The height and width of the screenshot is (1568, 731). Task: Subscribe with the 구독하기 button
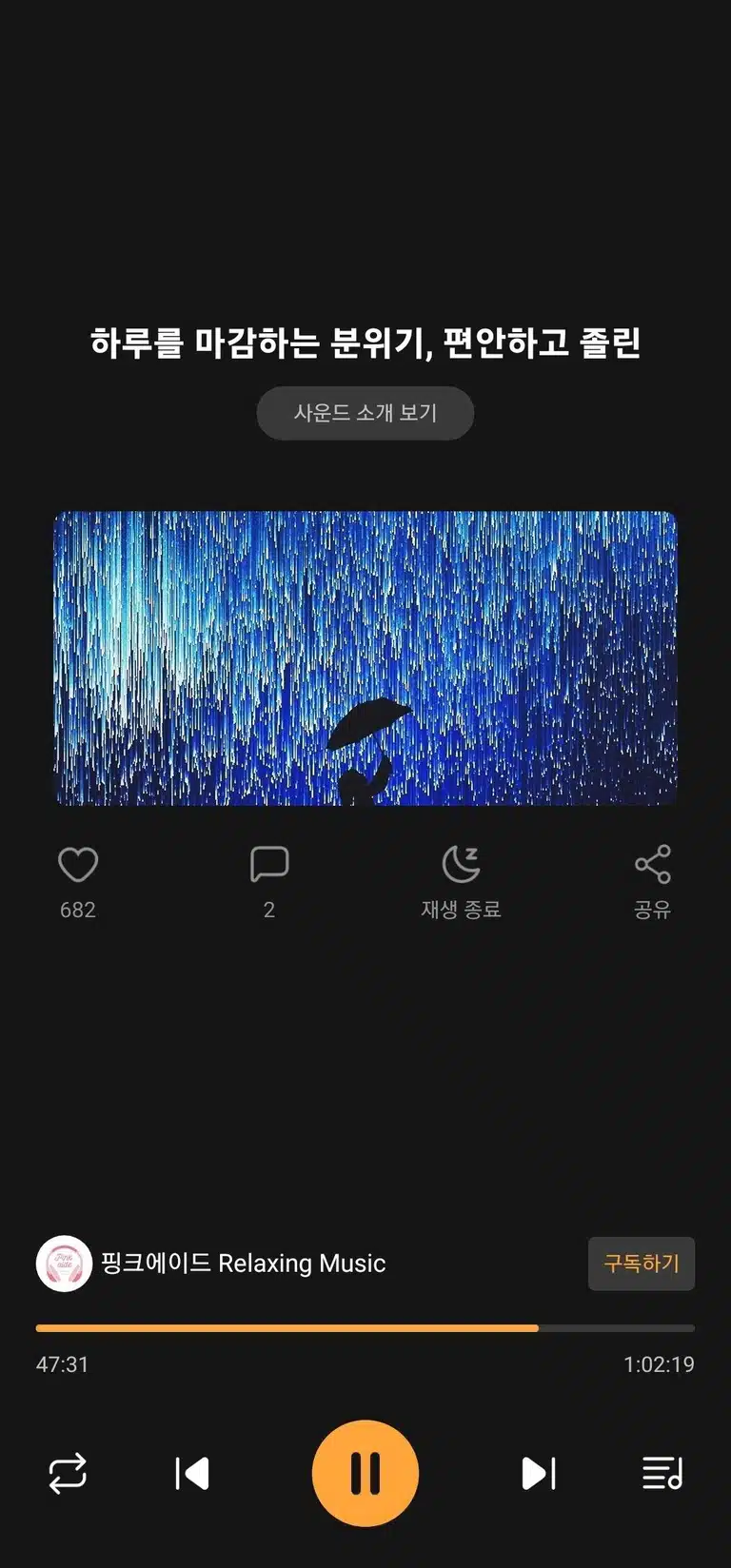[x=642, y=1264]
